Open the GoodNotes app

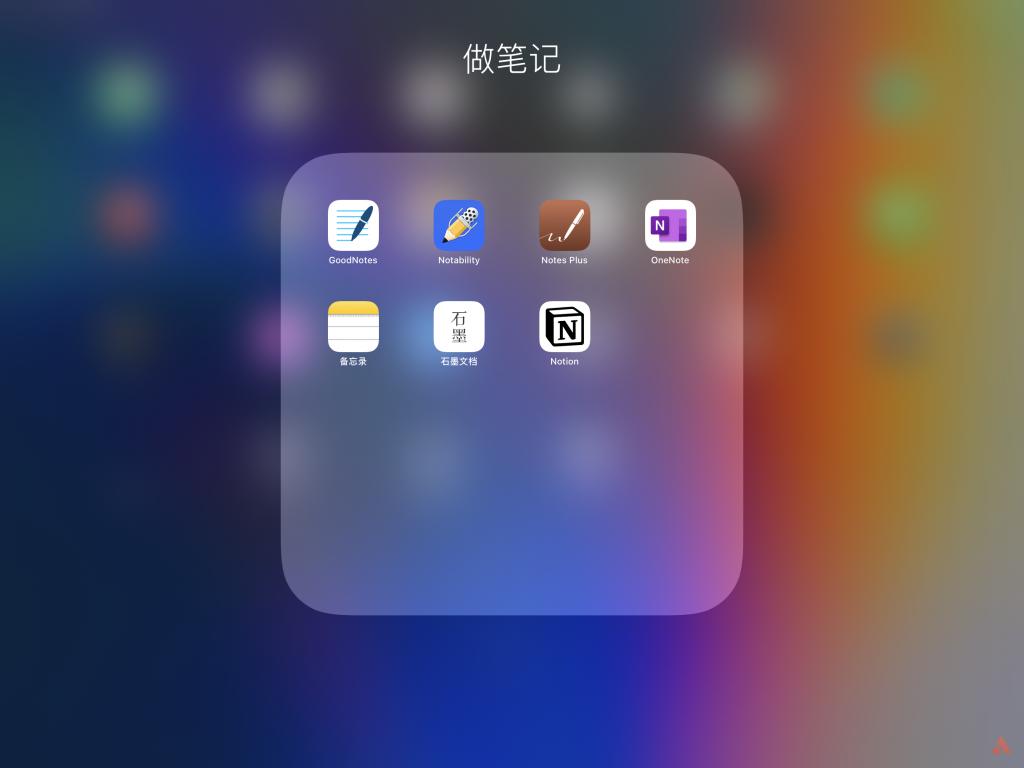coord(353,225)
